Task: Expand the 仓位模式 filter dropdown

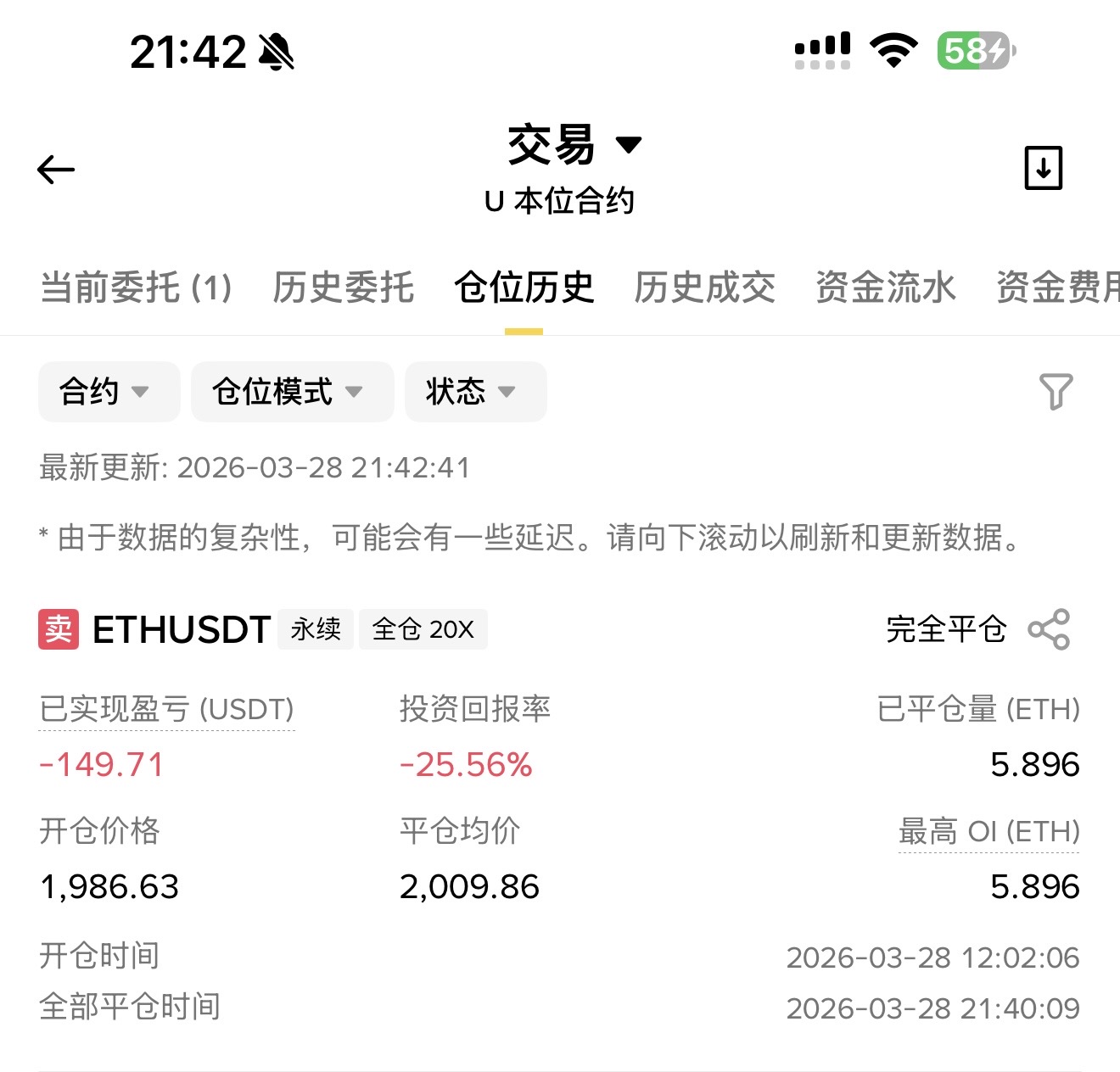Action: pyautogui.click(x=292, y=392)
